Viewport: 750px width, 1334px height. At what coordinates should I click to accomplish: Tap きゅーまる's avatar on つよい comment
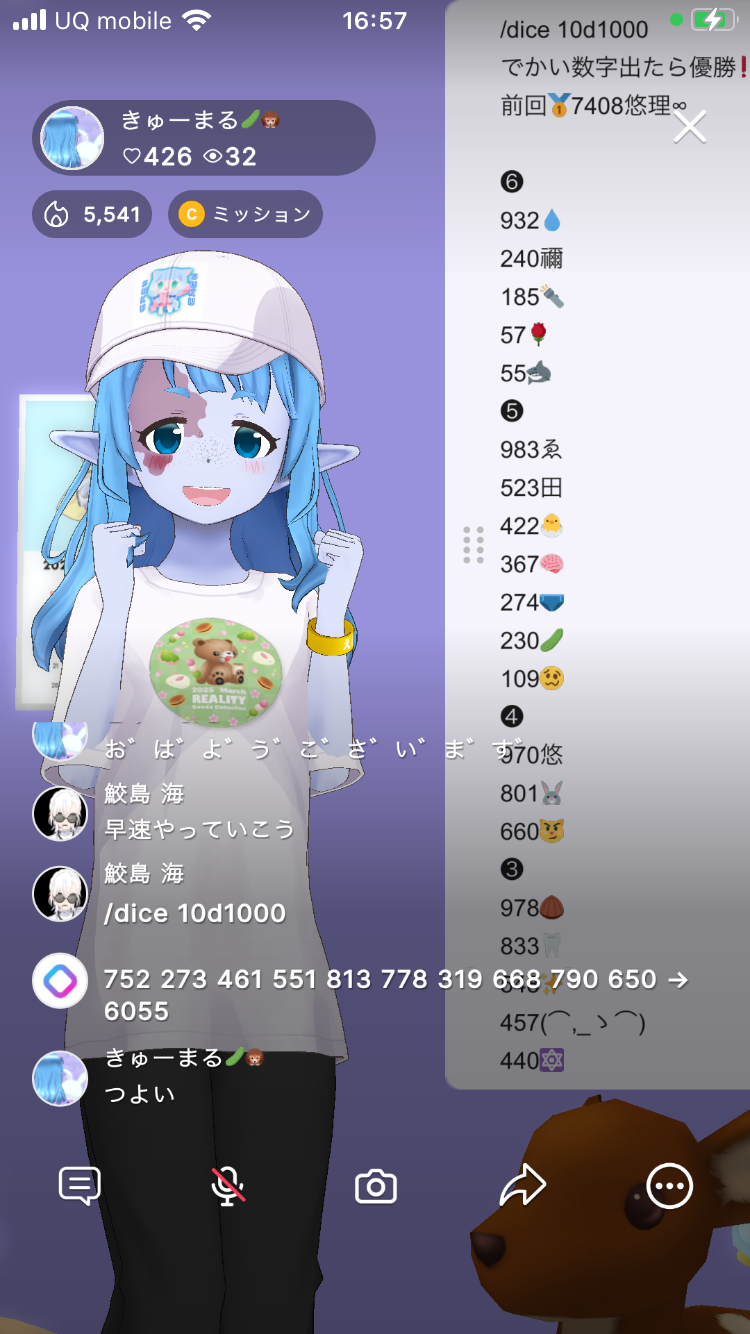(60, 1078)
